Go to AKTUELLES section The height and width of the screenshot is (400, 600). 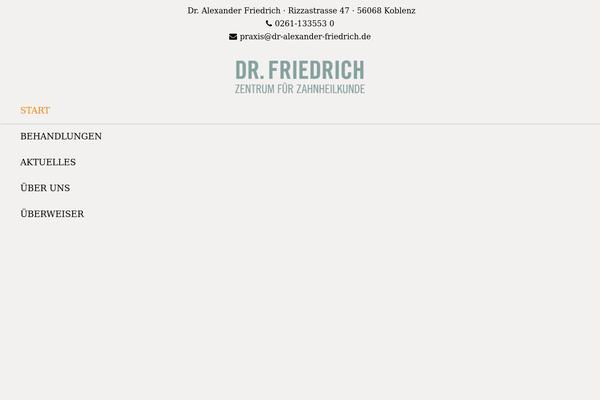(48, 162)
